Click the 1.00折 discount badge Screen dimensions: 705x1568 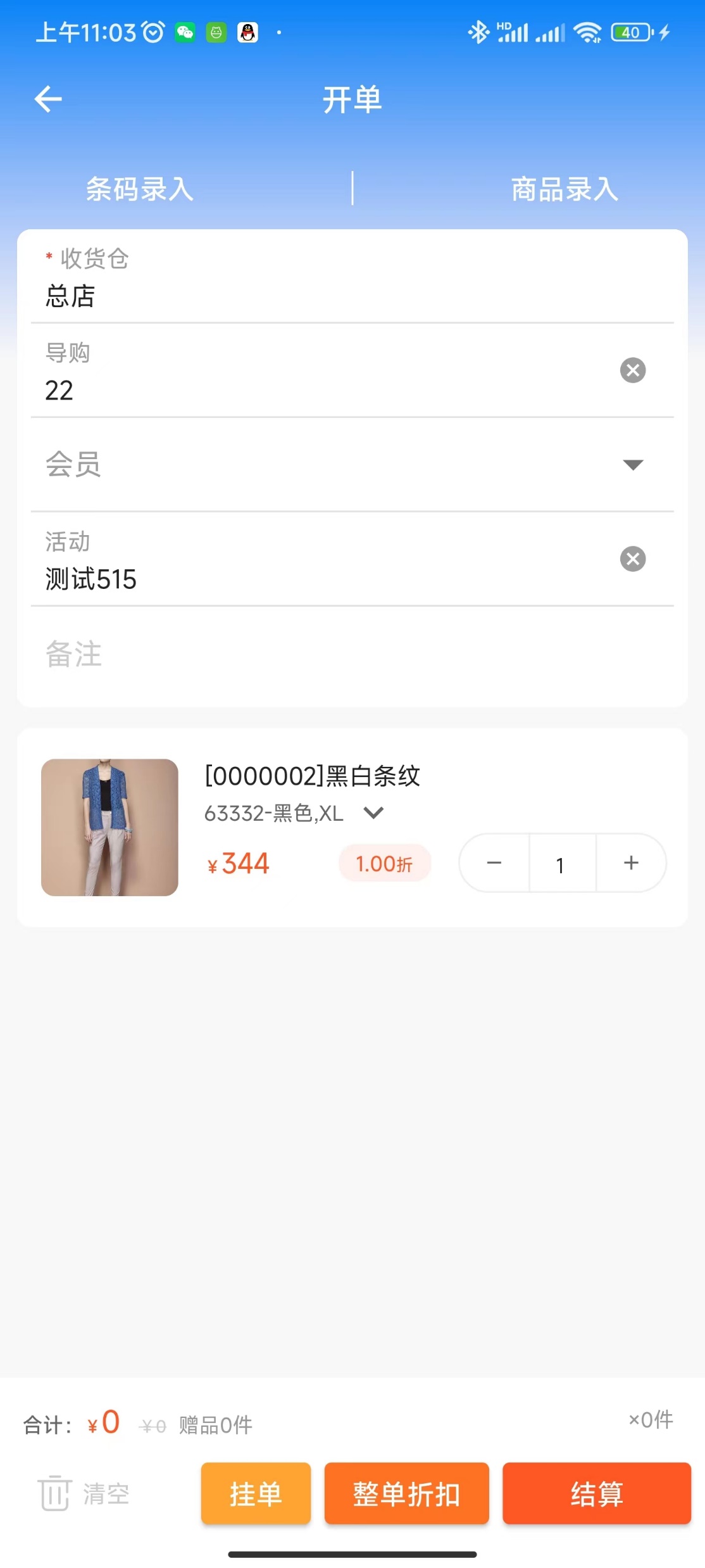pos(384,863)
